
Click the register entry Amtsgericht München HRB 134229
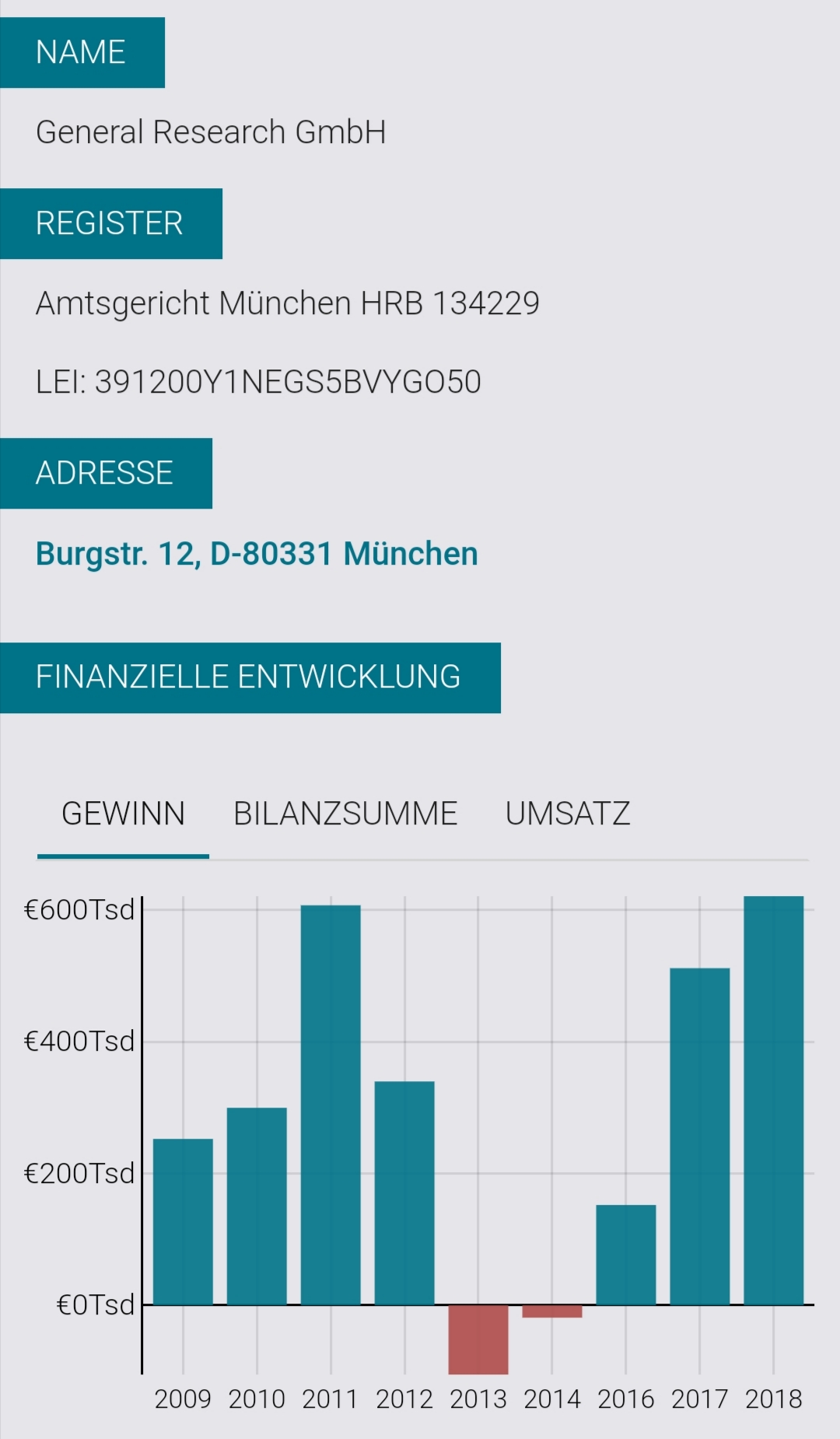288,303
